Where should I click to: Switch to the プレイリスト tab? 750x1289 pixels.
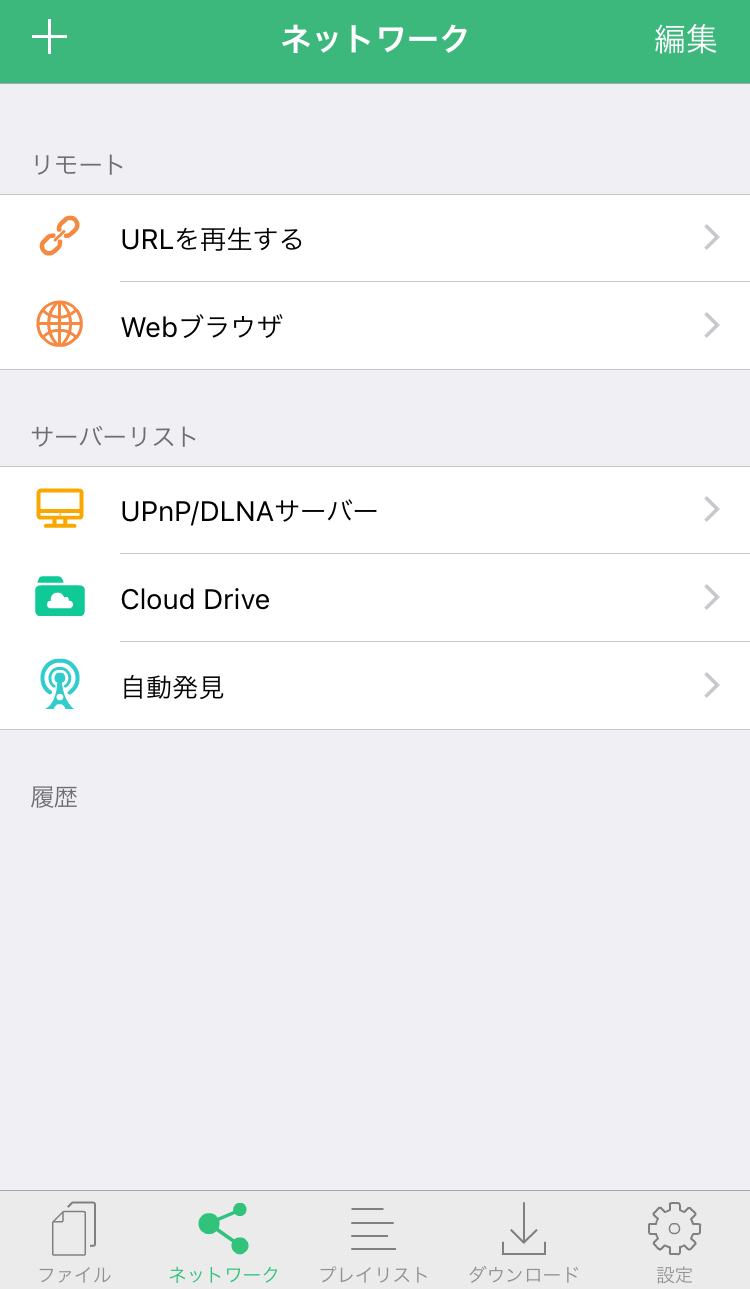(x=374, y=1242)
